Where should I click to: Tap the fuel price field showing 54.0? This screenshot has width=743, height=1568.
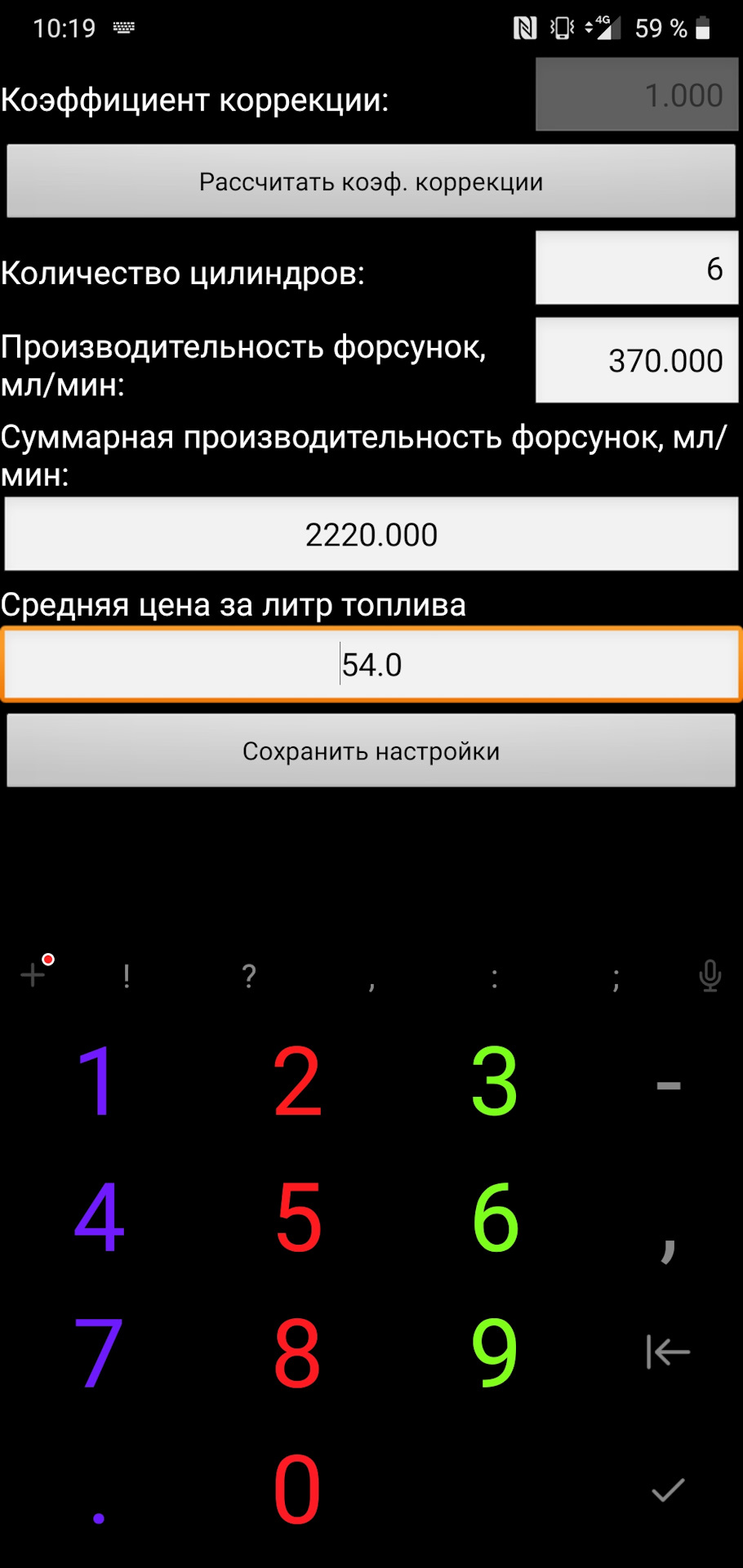pyautogui.click(x=371, y=665)
